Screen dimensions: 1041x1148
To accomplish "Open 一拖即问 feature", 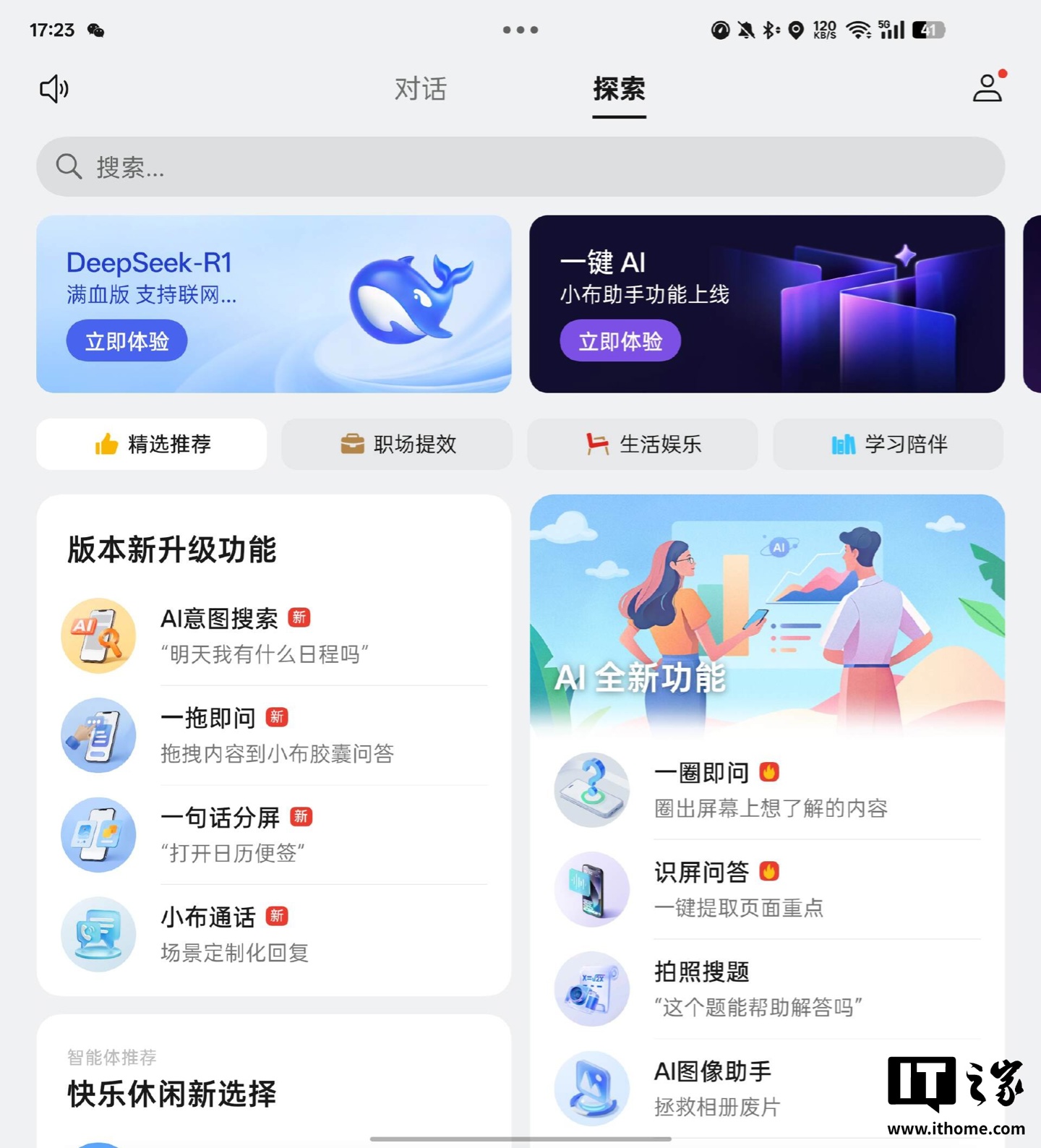I will 275,735.
